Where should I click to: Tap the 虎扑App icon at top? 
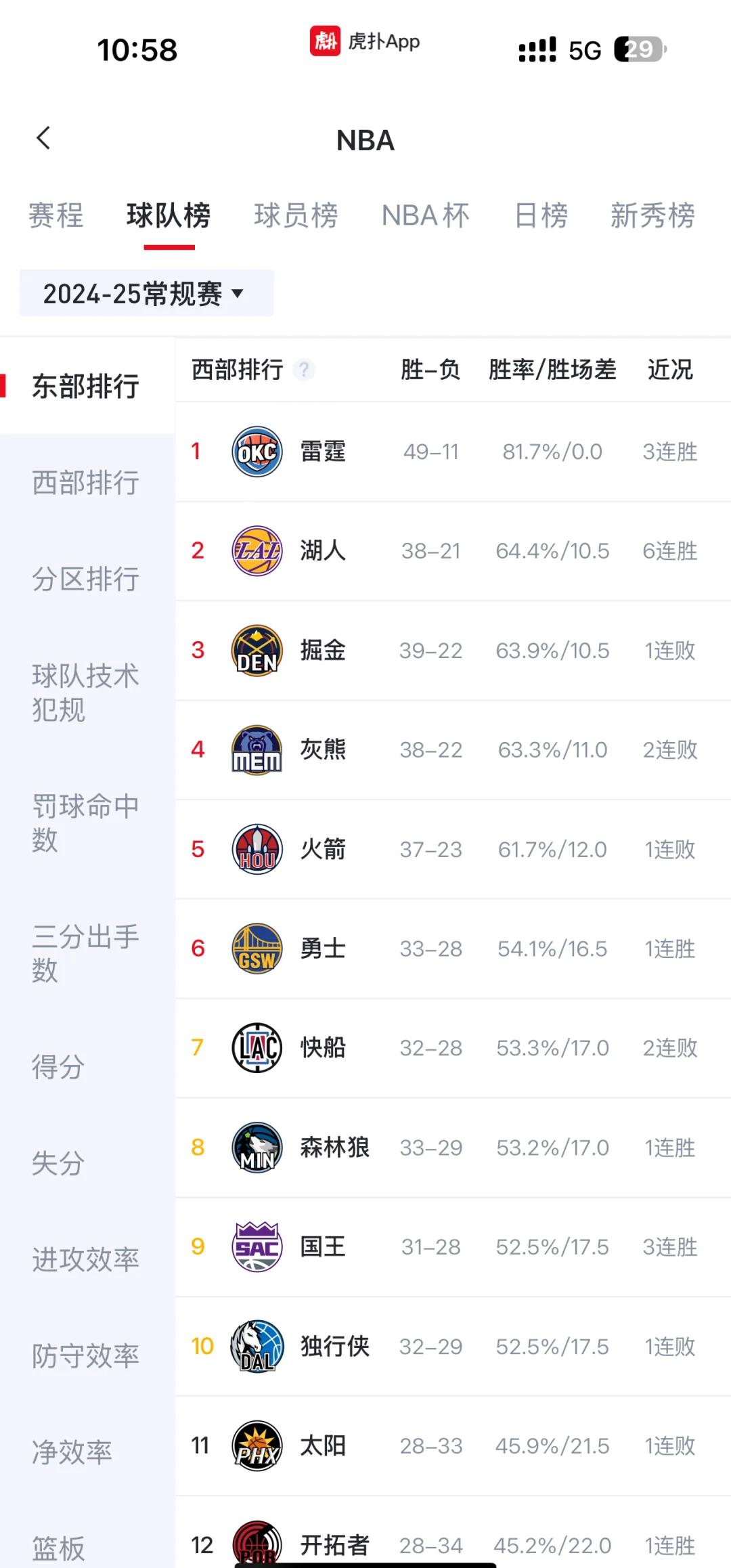point(326,41)
